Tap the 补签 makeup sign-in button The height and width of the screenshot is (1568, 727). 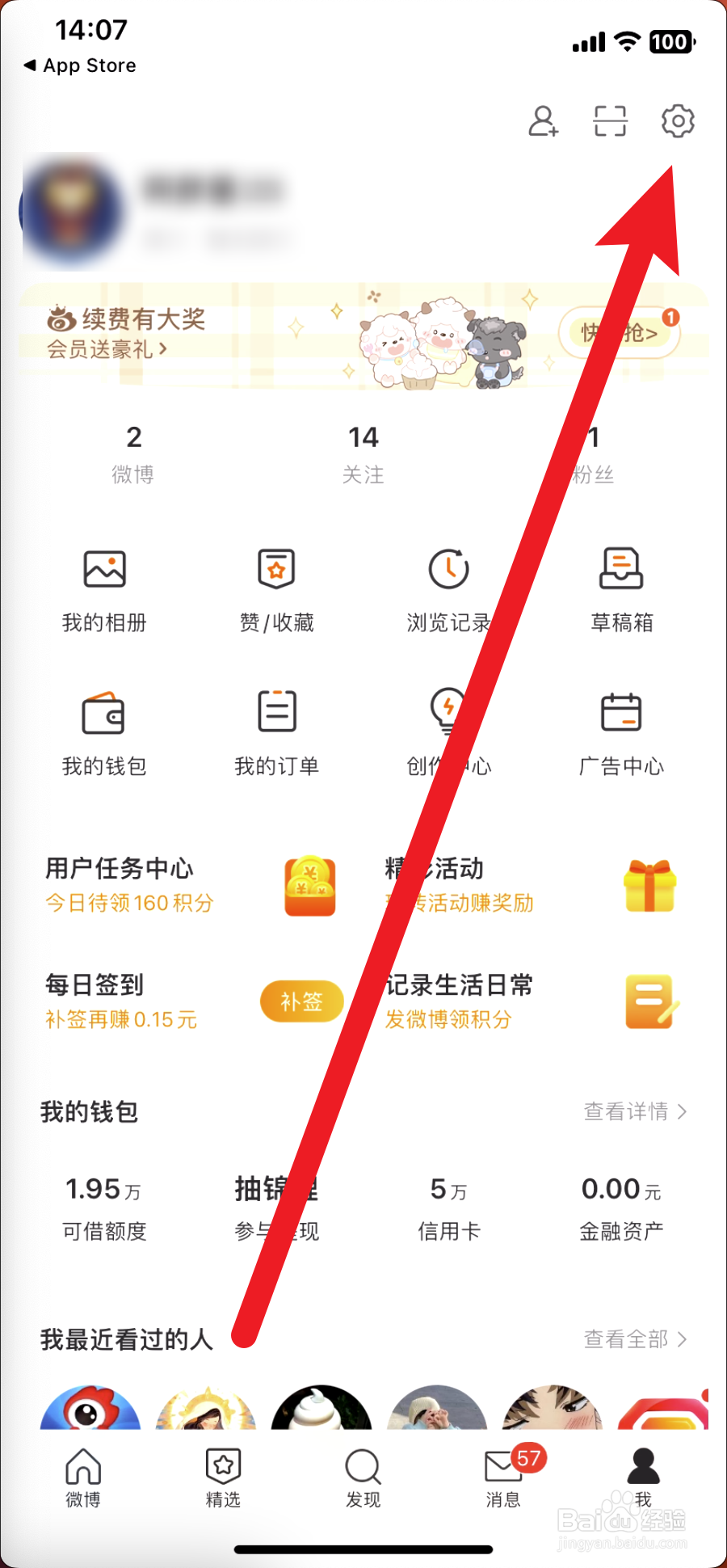click(x=301, y=1001)
